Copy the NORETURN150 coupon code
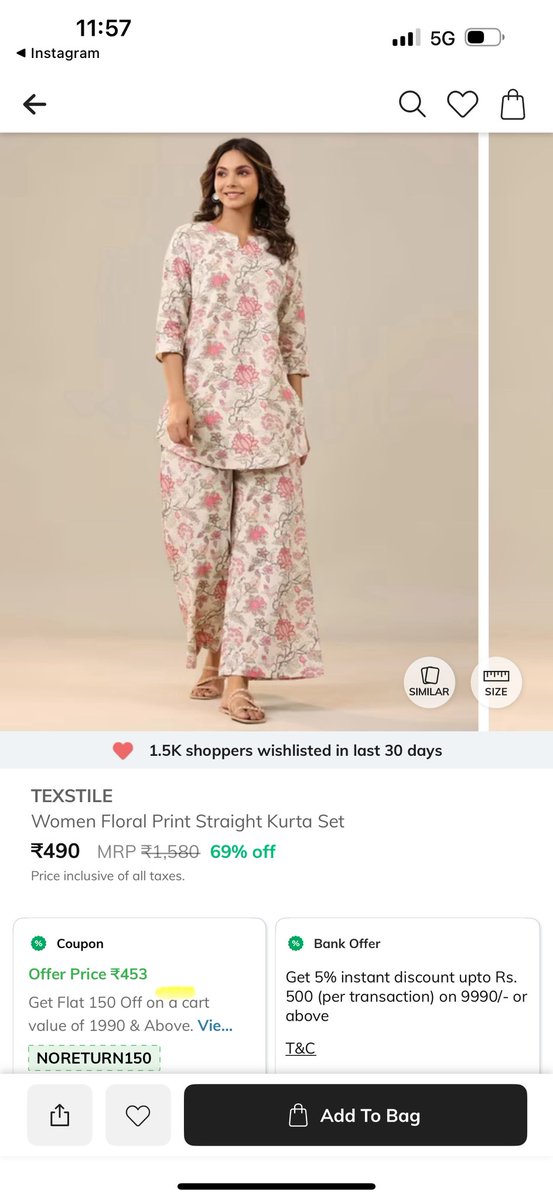Screen dimensions: 553x1200 94,1058
